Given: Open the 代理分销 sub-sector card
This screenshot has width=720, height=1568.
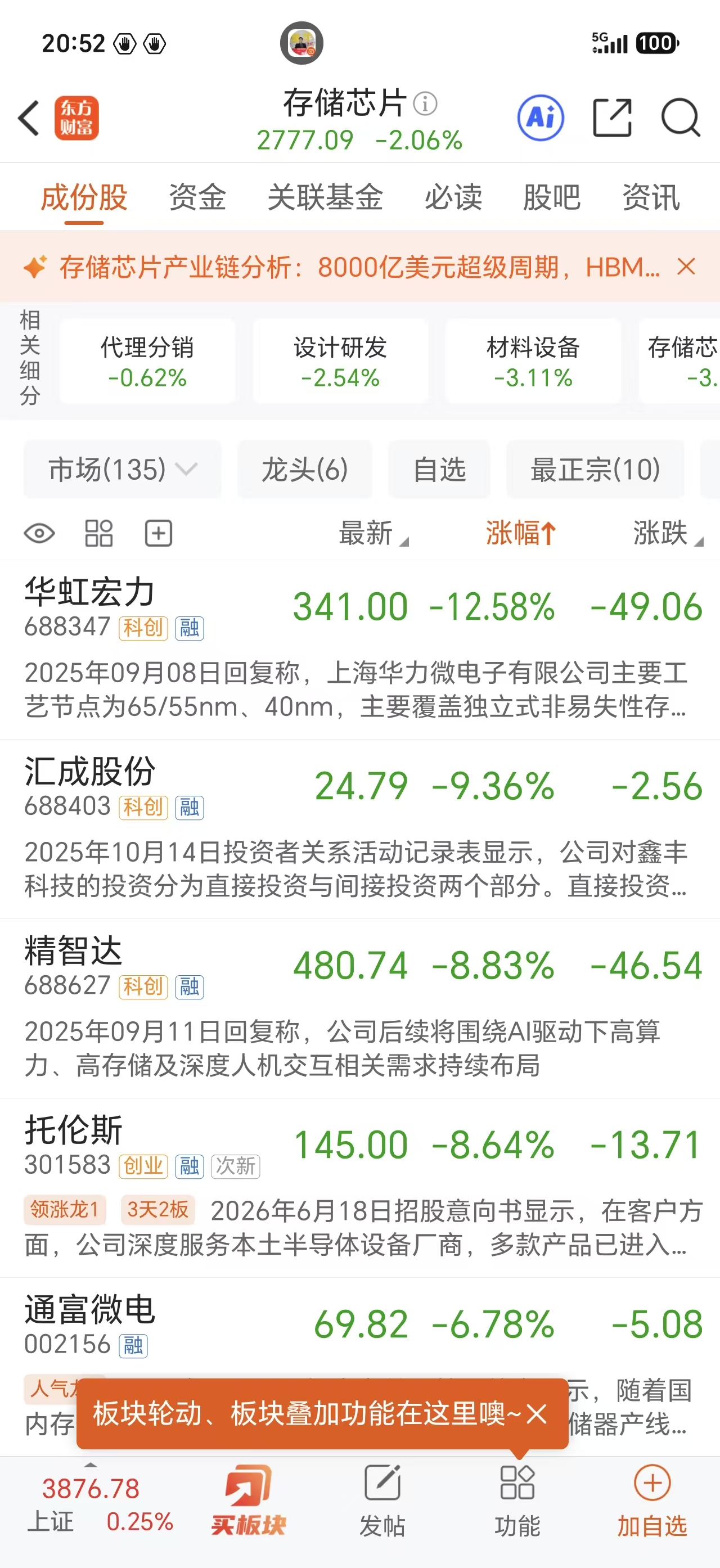Looking at the screenshot, I should (147, 361).
